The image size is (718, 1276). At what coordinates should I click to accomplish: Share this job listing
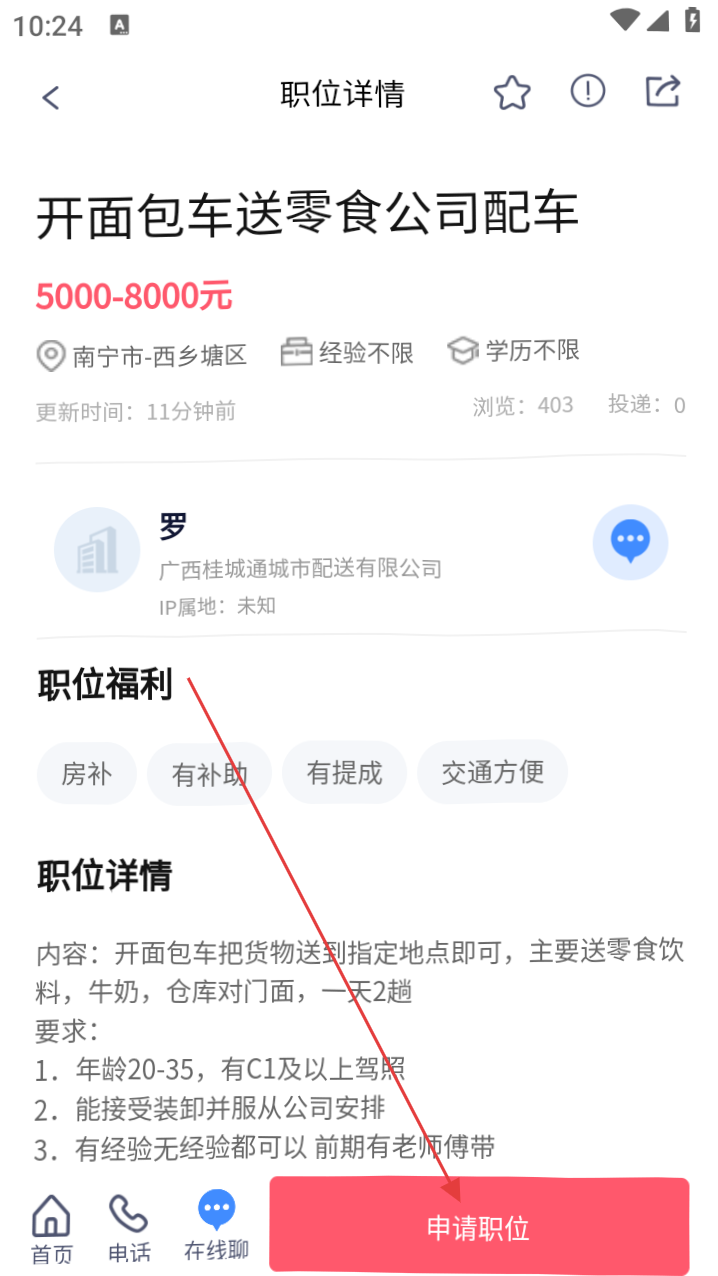pos(663,92)
